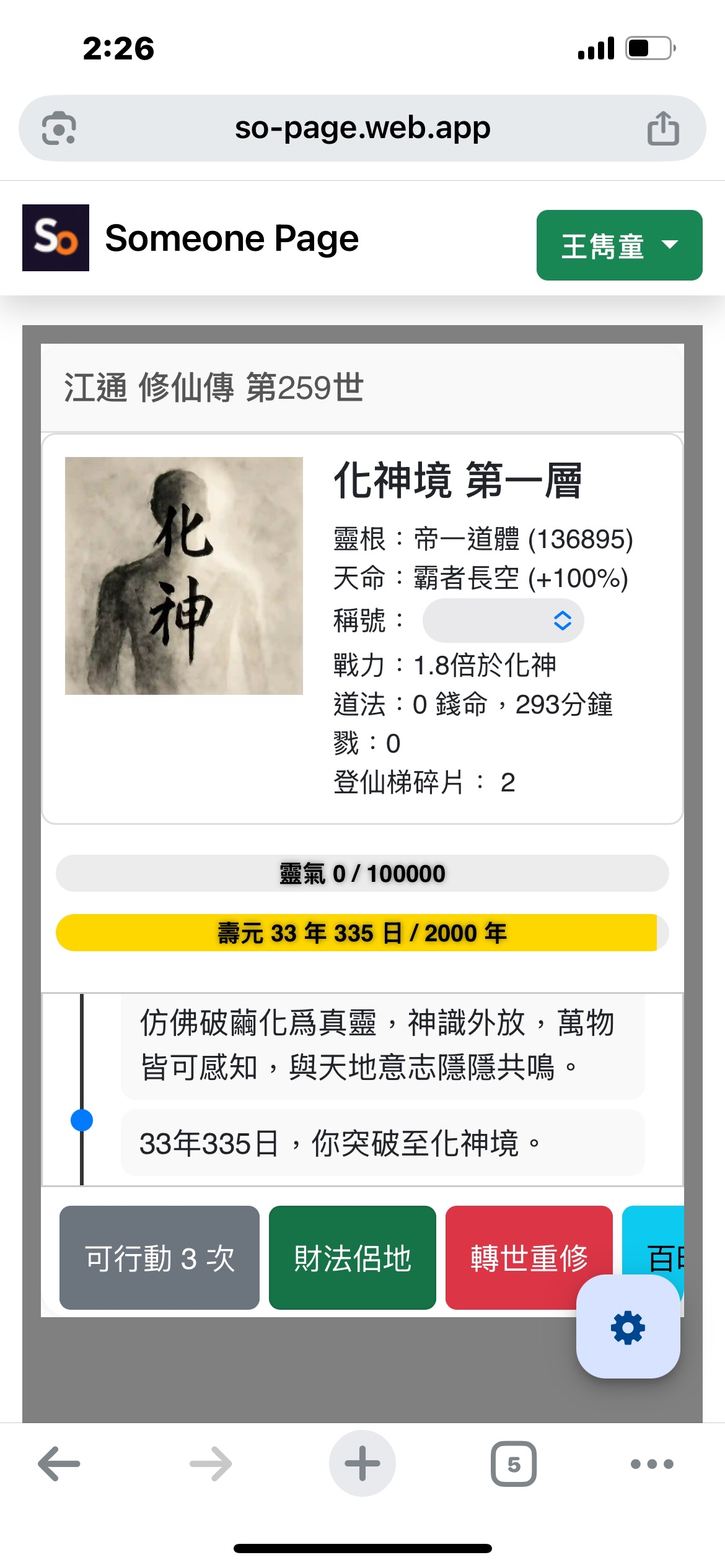Share this page from address bar
725x1568 pixels.
click(663, 128)
